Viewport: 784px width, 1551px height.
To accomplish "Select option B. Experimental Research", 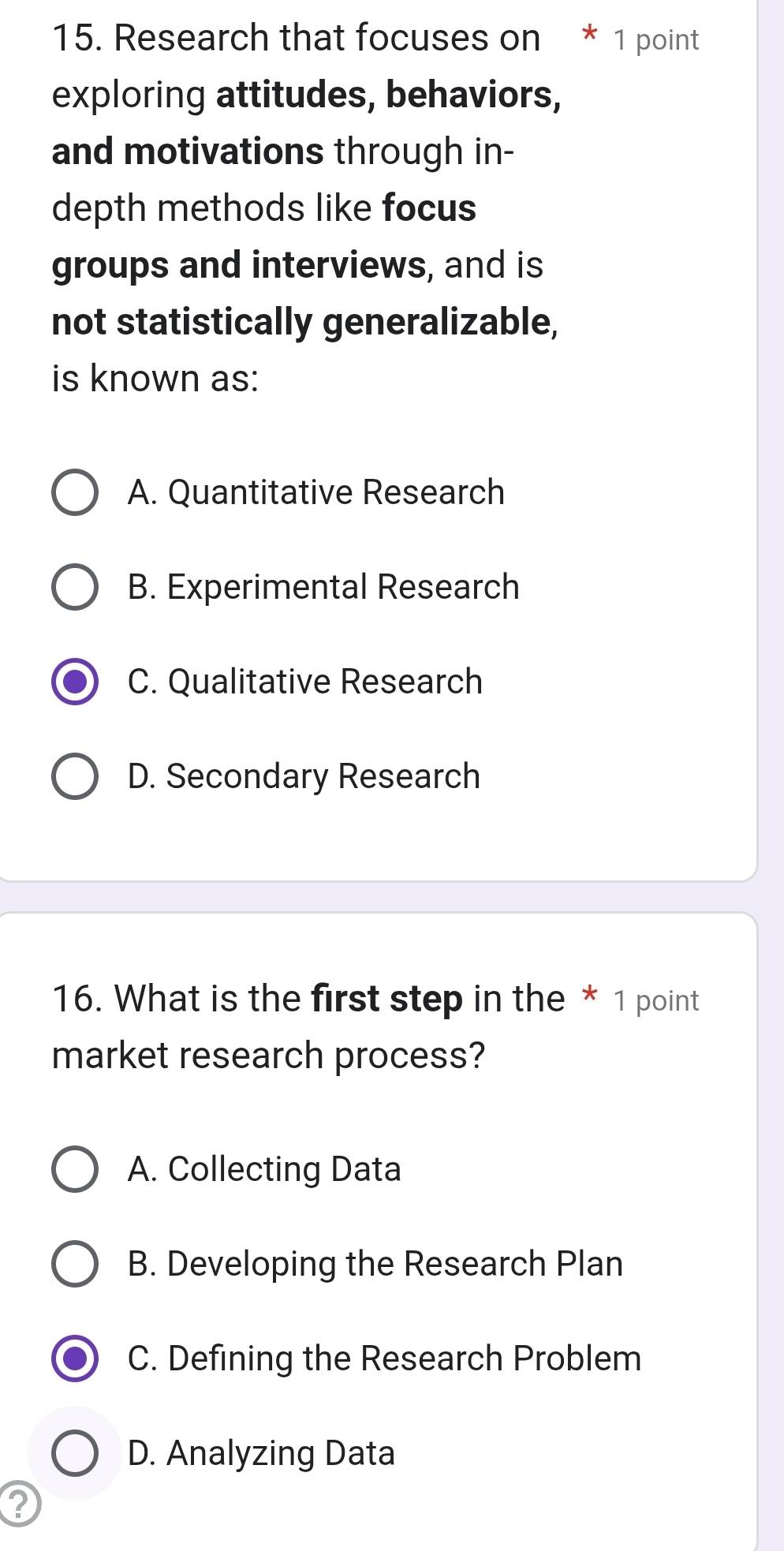I will coord(75,587).
